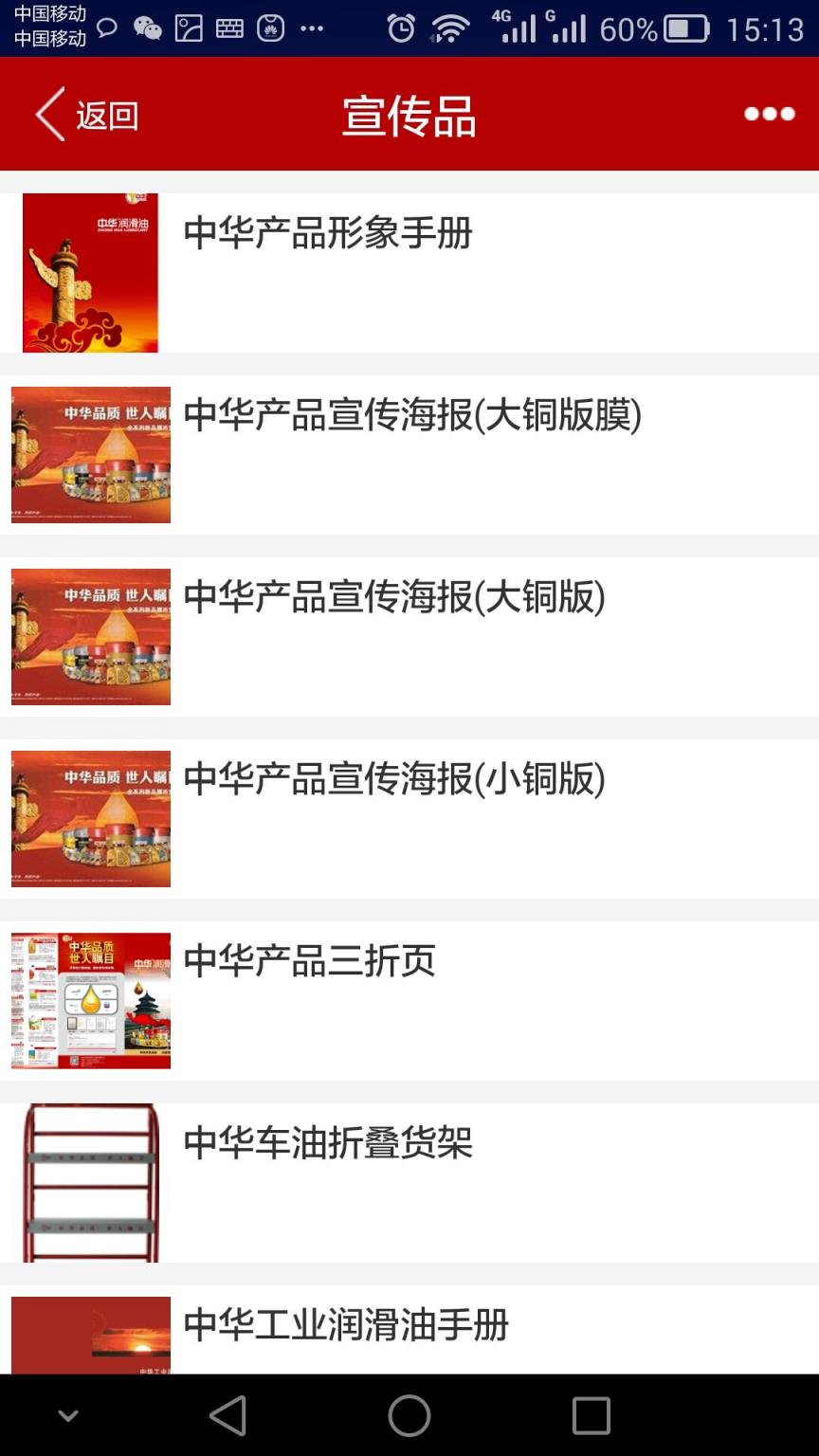Tap the back arrow icon beside 返回

point(47,113)
